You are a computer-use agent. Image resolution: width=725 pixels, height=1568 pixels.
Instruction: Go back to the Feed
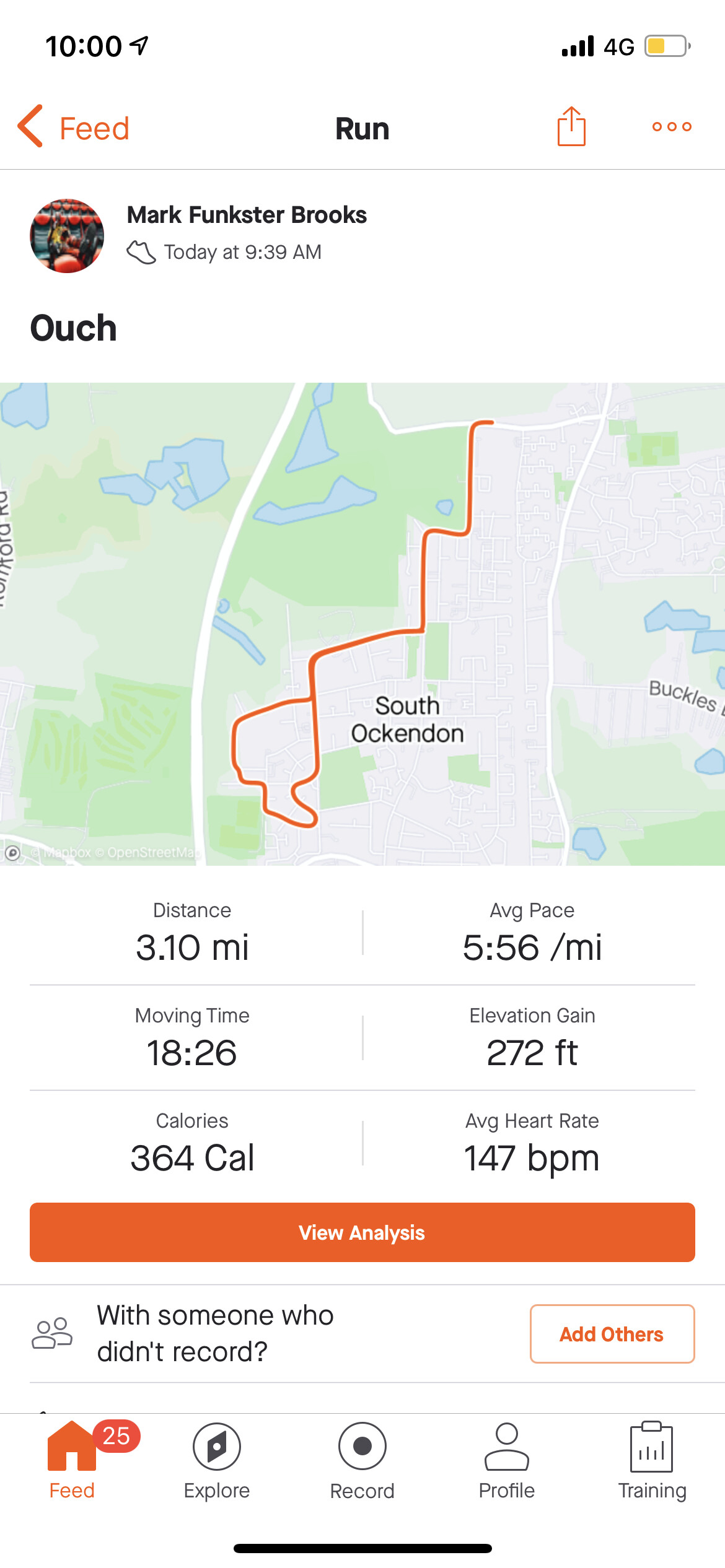coord(73,128)
